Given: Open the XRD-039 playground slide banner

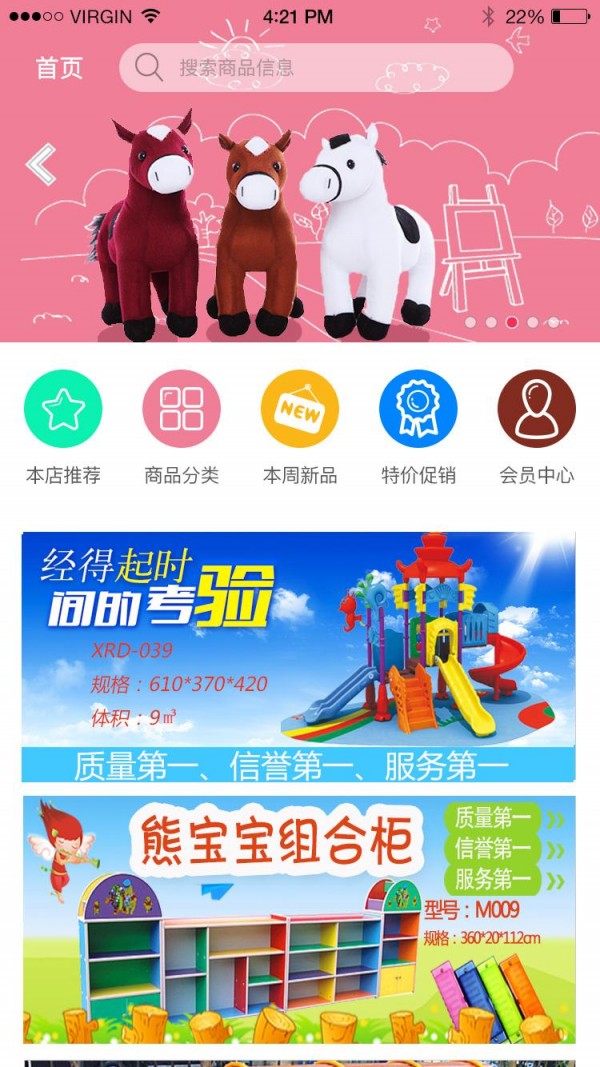Looking at the screenshot, I should pyautogui.click(x=298, y=656).
